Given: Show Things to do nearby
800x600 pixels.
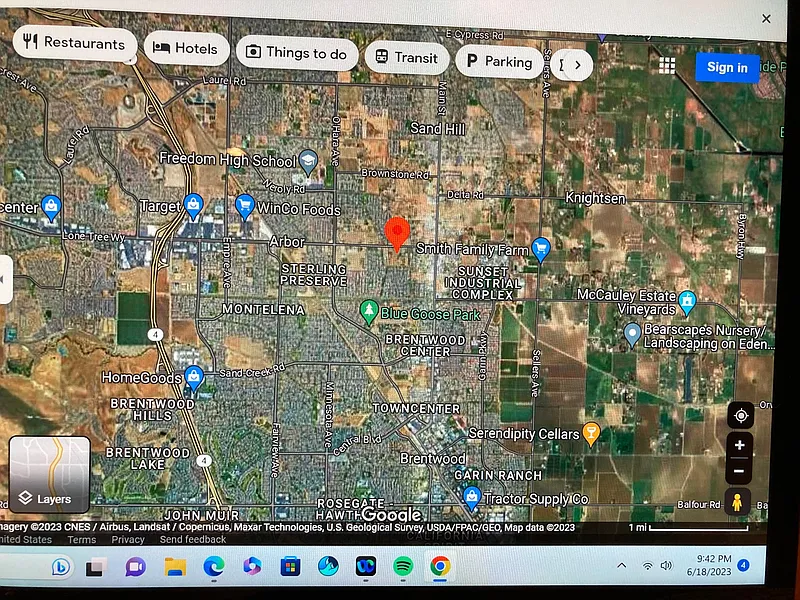Looking at the screenshot, I should 296,53.
